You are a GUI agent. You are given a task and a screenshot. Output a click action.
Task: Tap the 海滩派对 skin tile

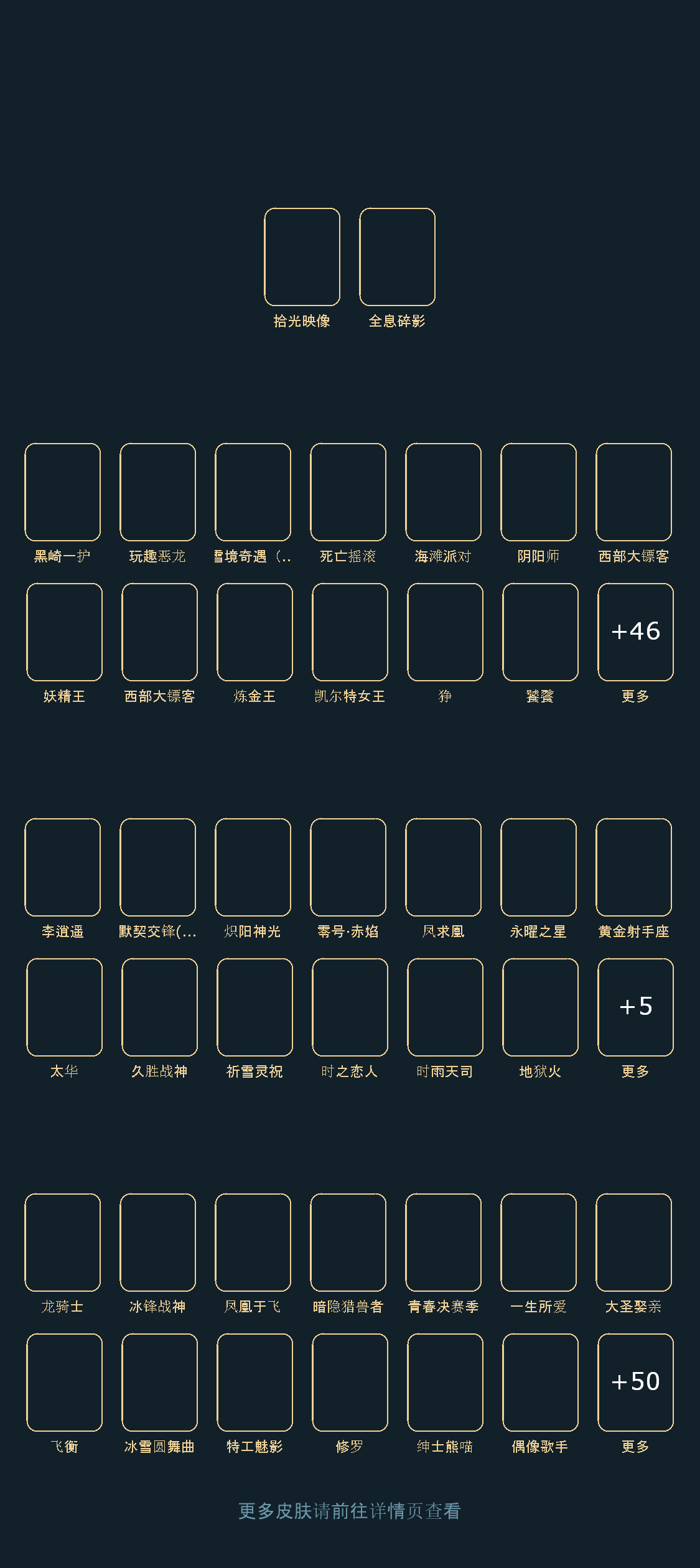tap(443, 492)
